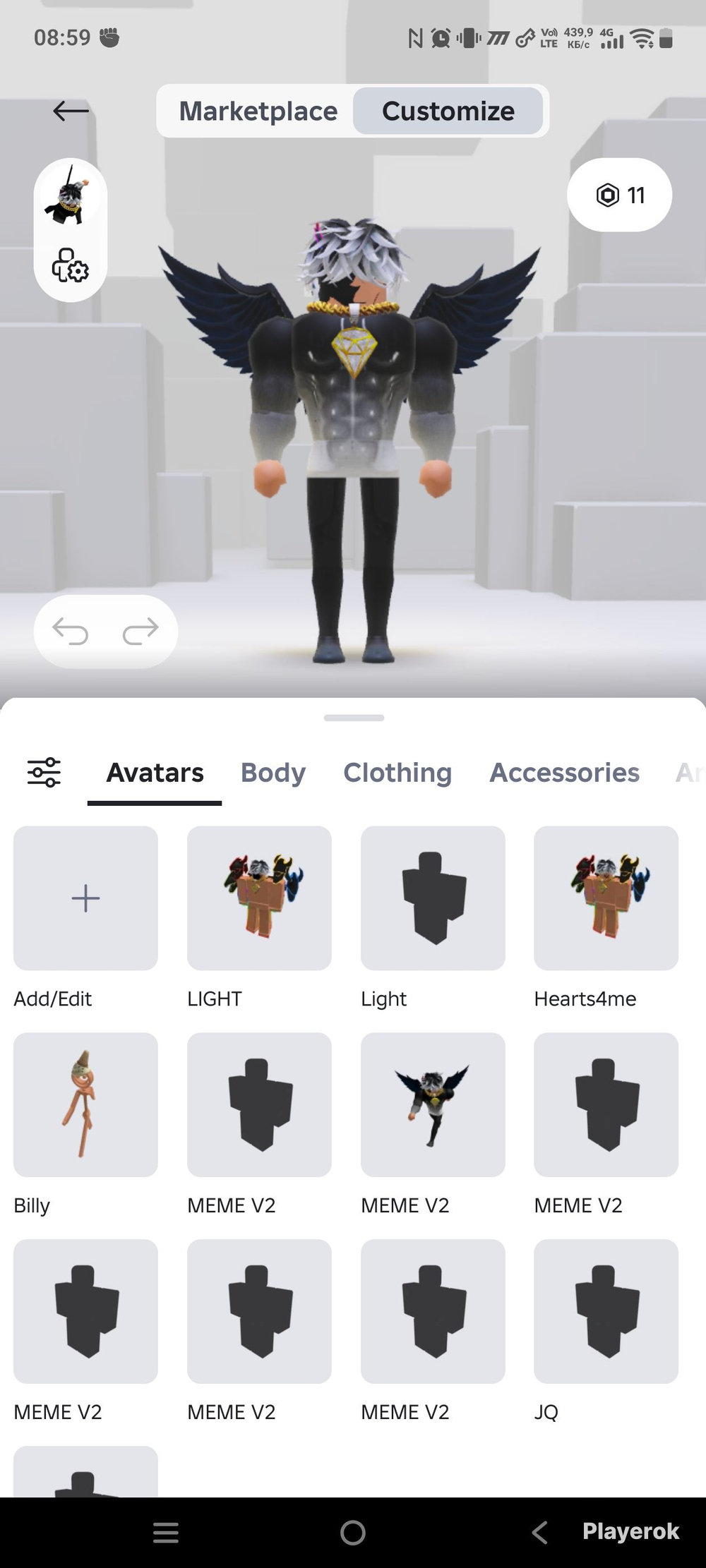Select the JQ saved avatar
Viewport: 706px width, 1568px height.
click(606, 1311)
